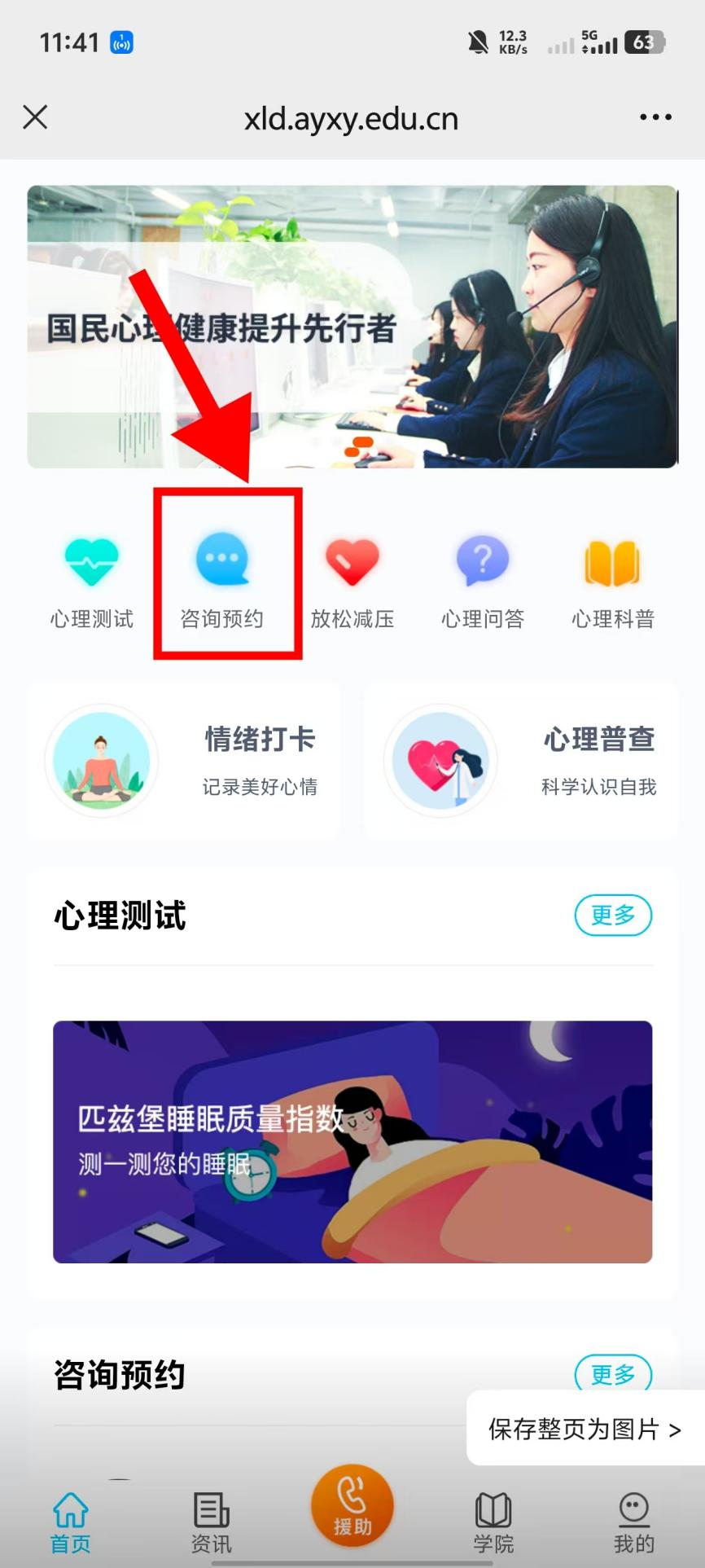The image size is (705, 1568).
Task: Tap the xld.ayxy.edu.cn address bar
Action: coord(352,117)
